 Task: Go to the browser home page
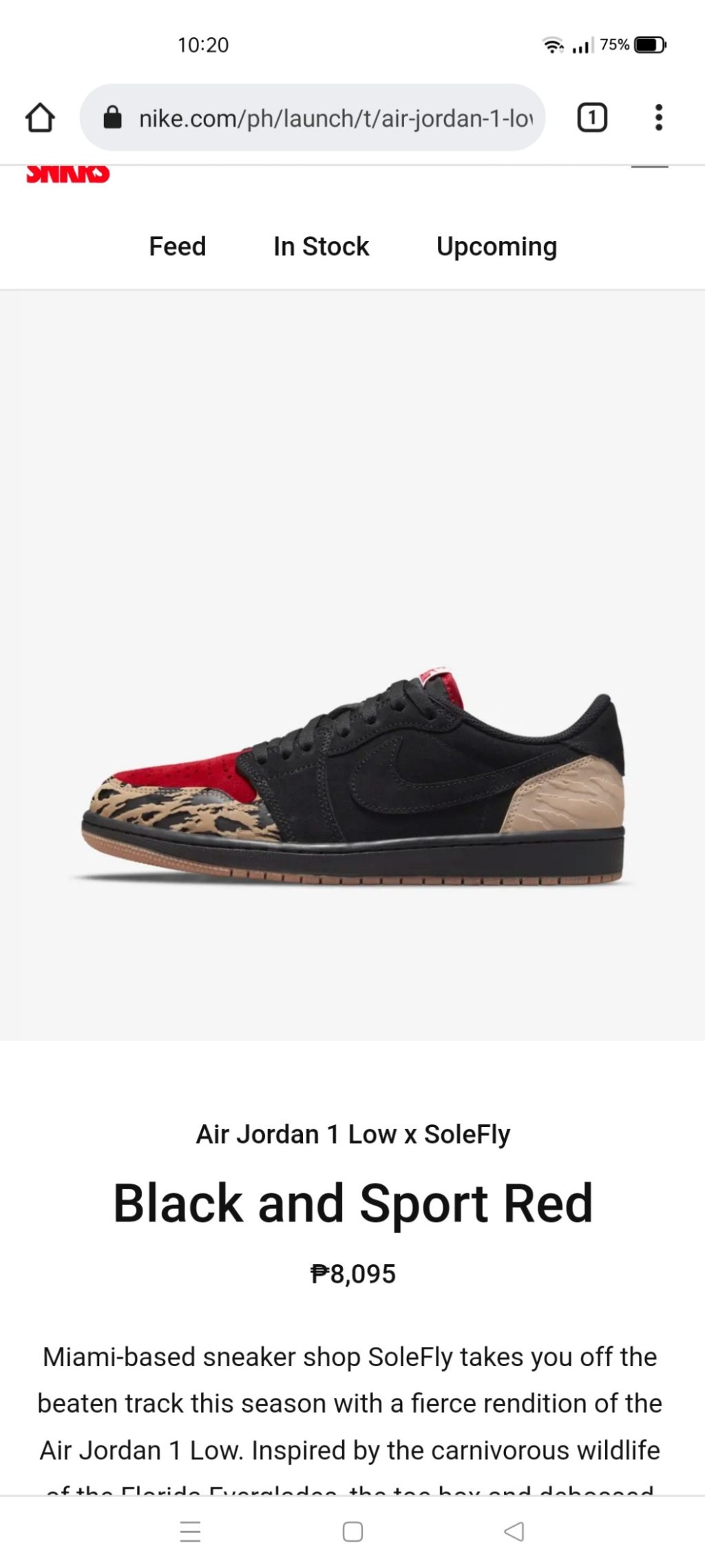point(40,118)
